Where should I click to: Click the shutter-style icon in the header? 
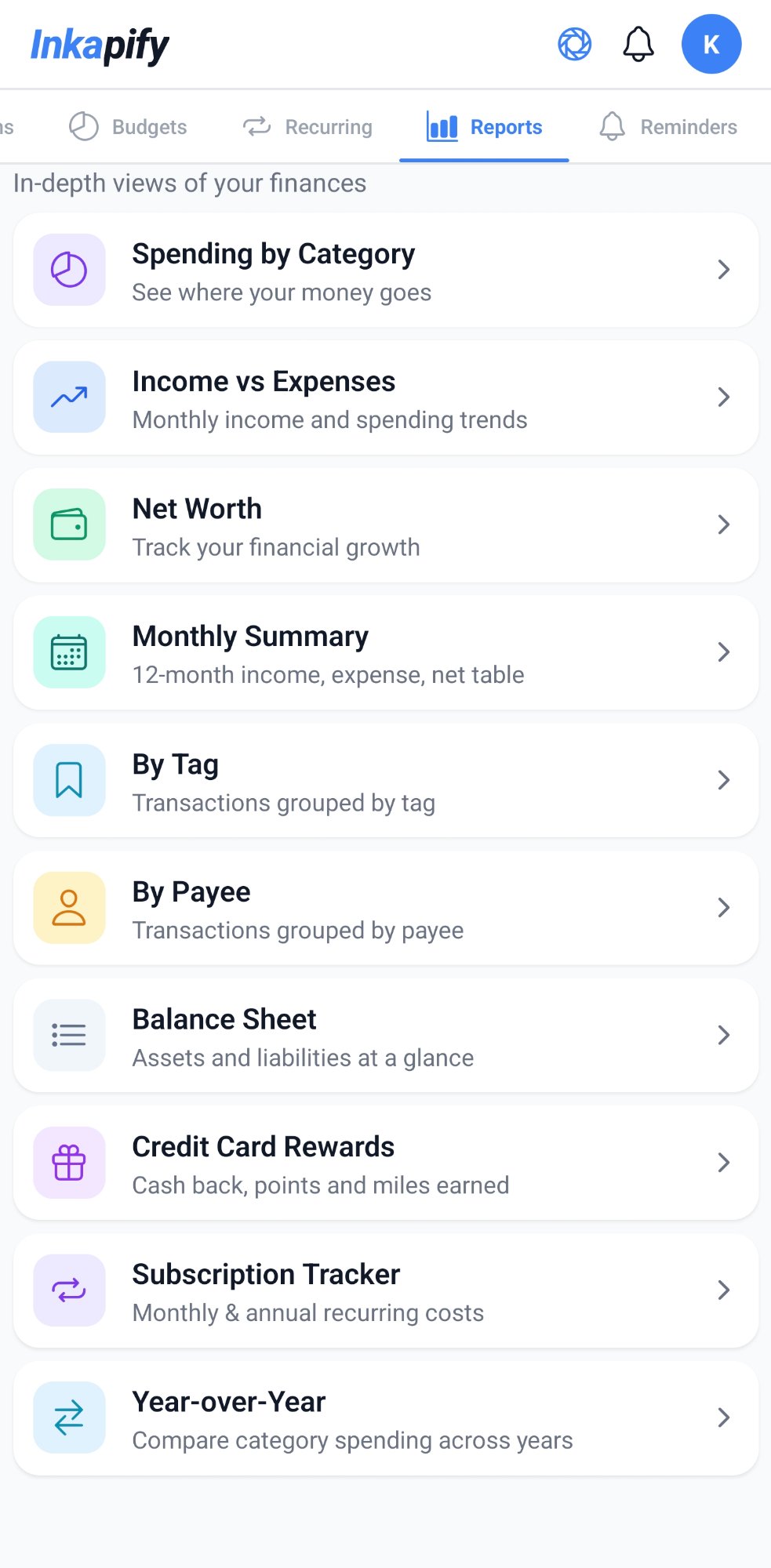pos(575,45)
